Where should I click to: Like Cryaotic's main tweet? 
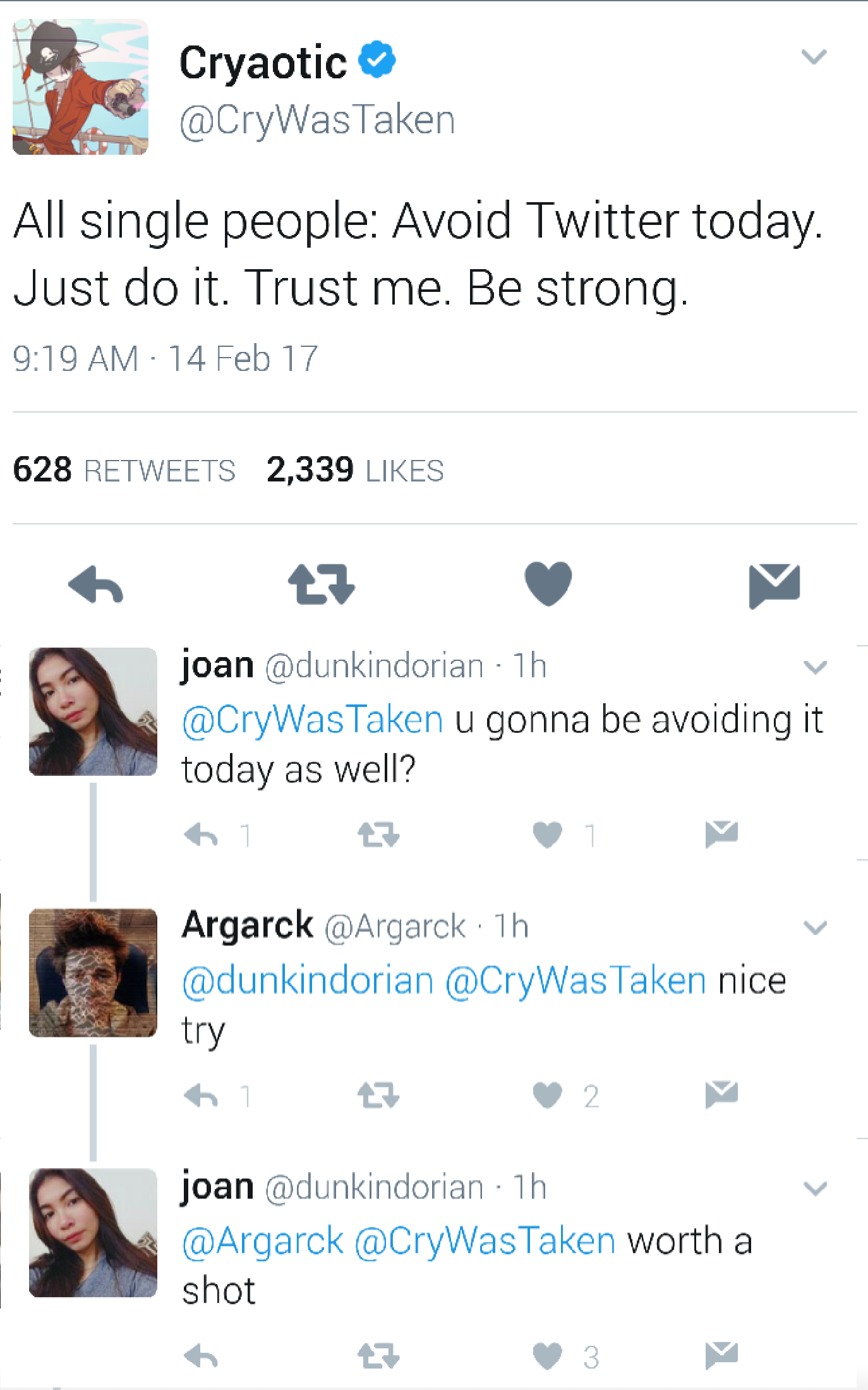click(x=548, y=584)
